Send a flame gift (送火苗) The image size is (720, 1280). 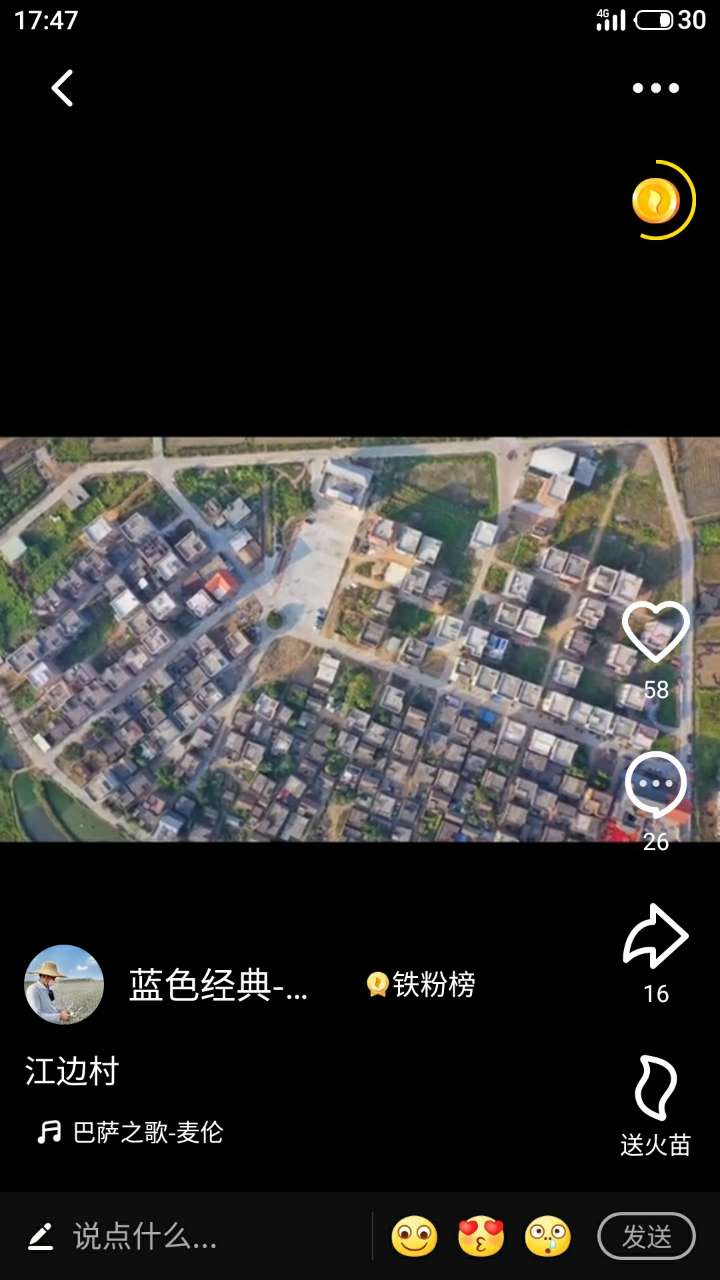pos(655,1088)
